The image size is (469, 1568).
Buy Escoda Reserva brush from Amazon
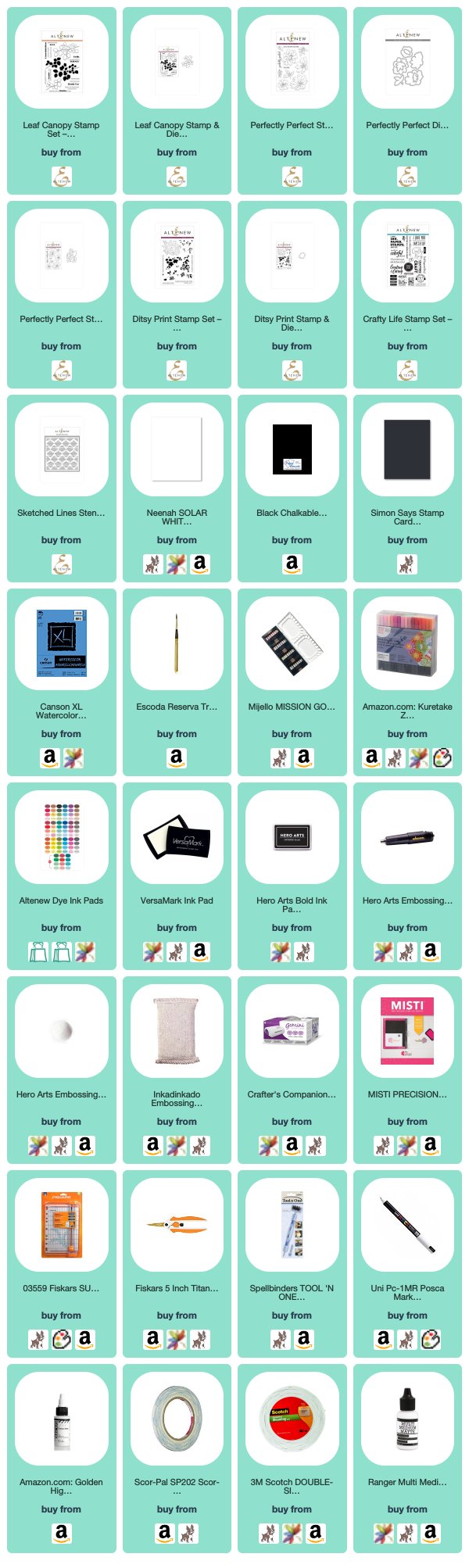pyautogui.click(x=177, y=757)
